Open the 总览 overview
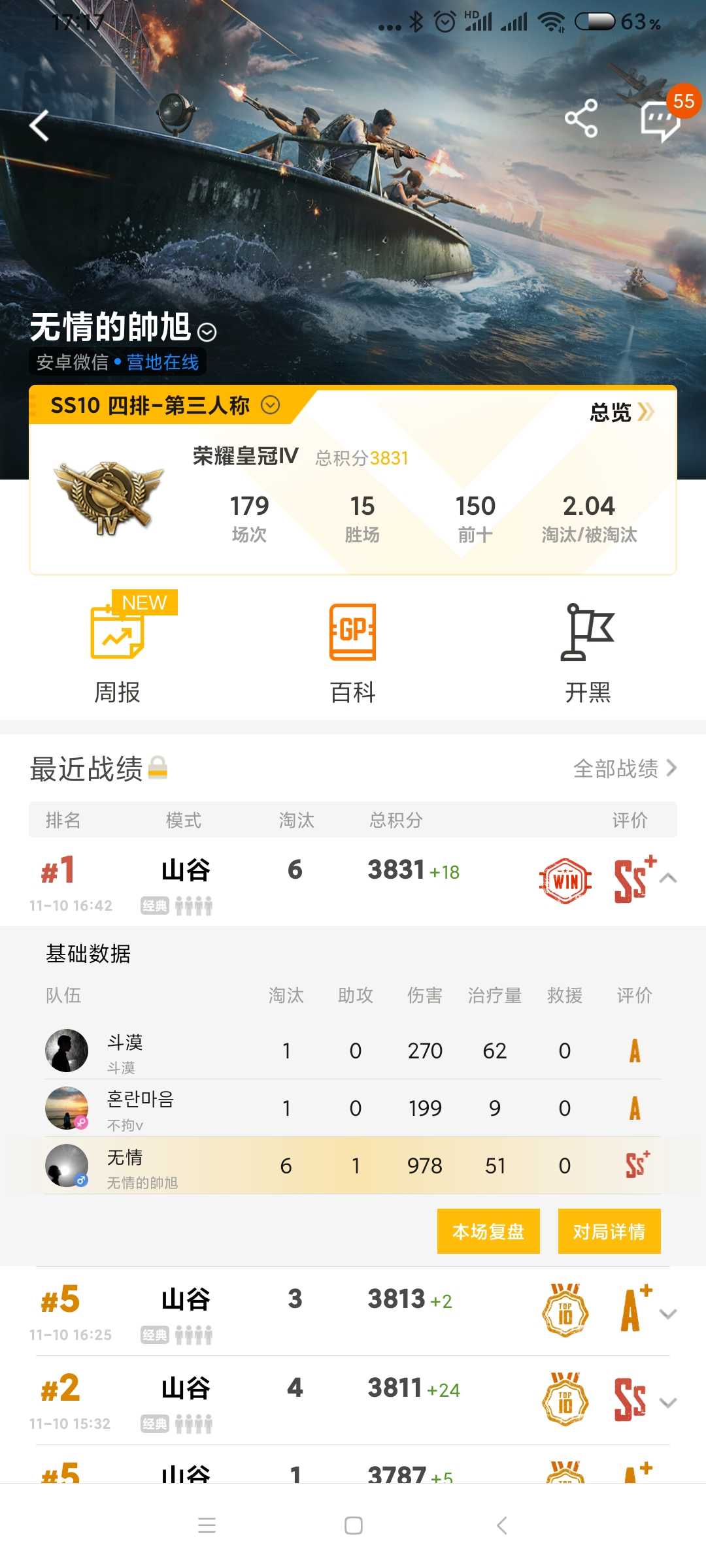Viewport: 706px width, 1568px height. 621,412
